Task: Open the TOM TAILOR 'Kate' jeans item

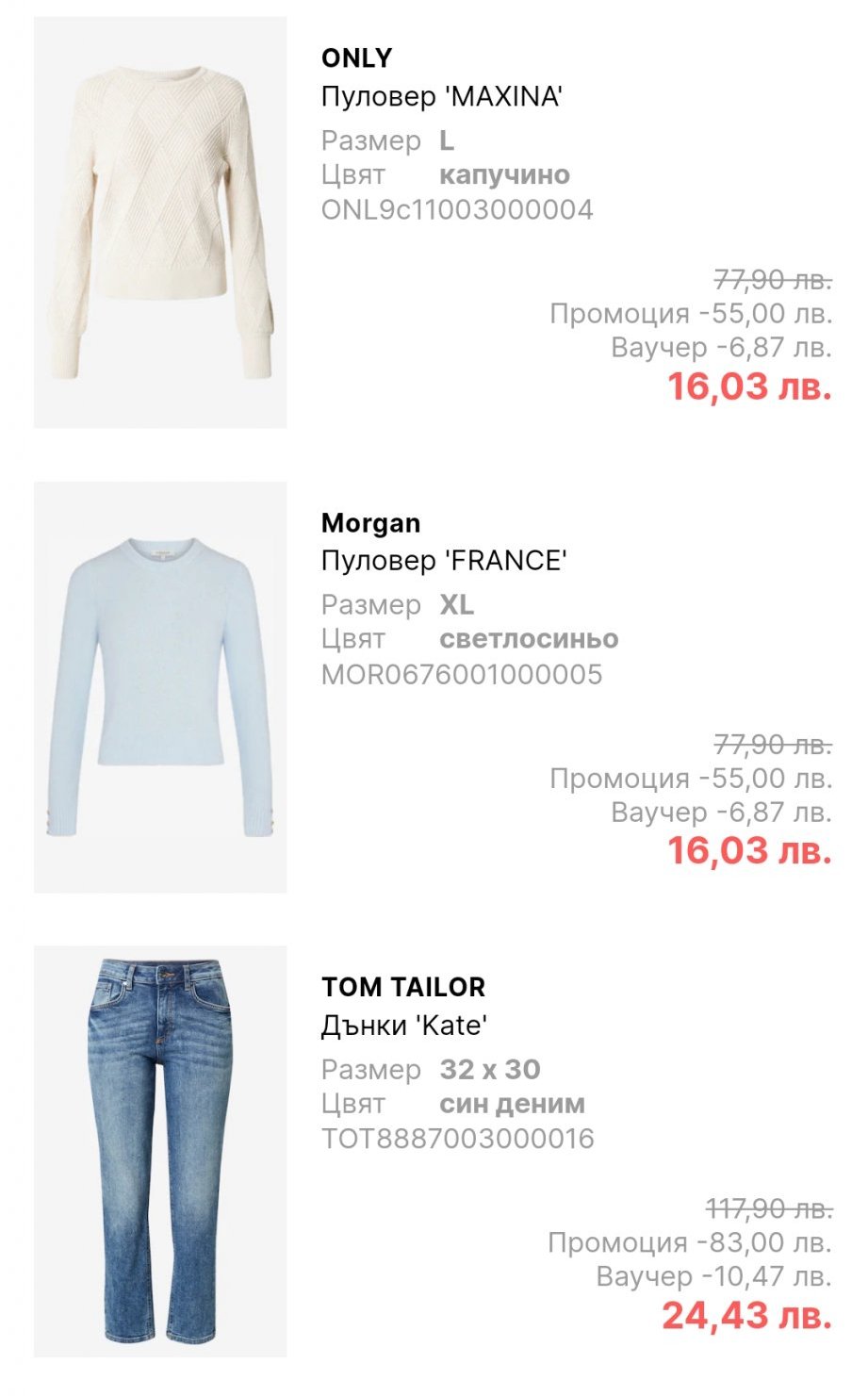Action: (160, 1151)
